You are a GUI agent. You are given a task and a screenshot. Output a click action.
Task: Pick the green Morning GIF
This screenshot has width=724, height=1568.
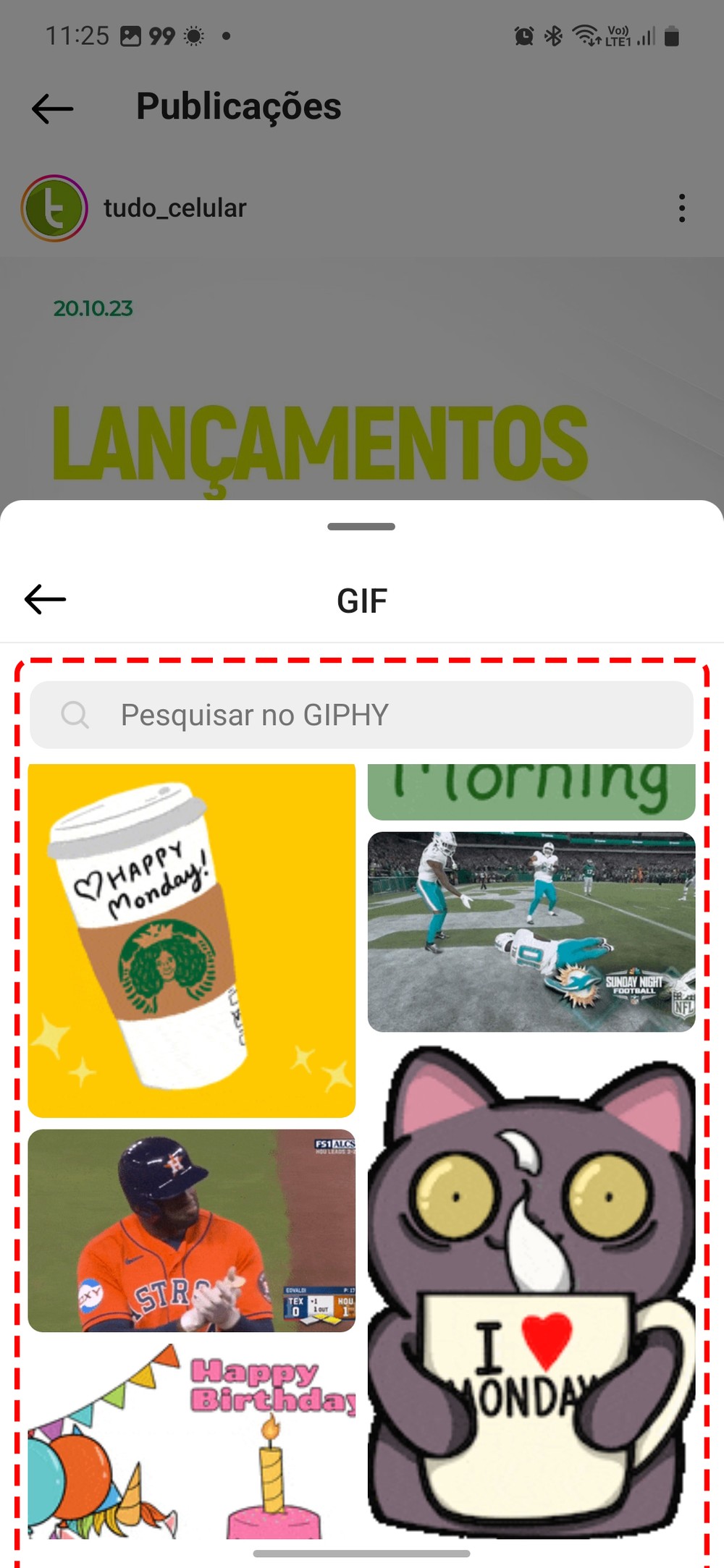coord(531,791)
